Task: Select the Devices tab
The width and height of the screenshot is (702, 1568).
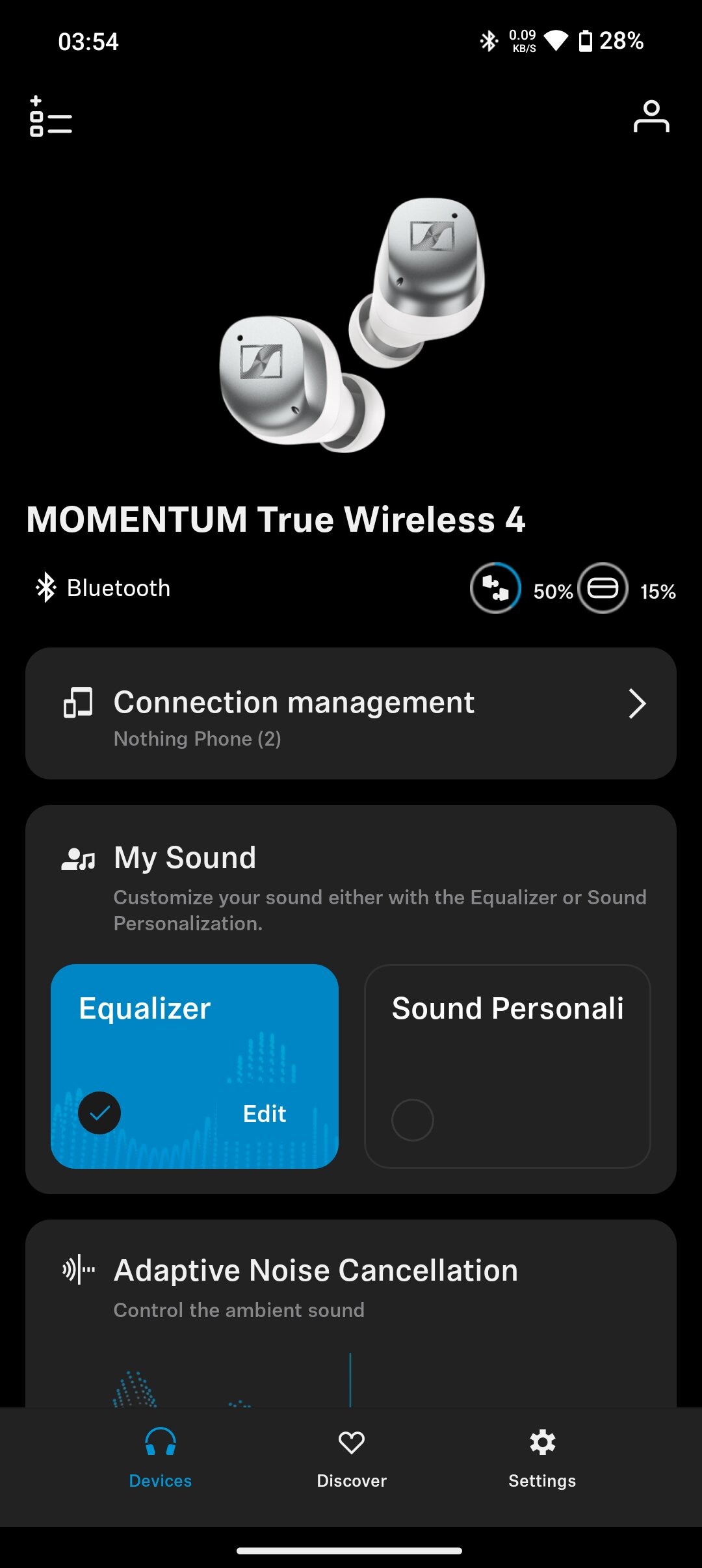Action: coord(161,1458)
